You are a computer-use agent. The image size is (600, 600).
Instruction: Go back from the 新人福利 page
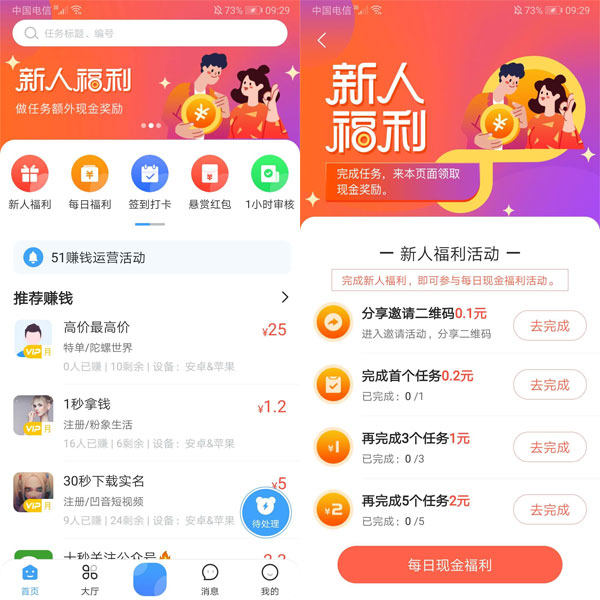[x=321, y=40]
